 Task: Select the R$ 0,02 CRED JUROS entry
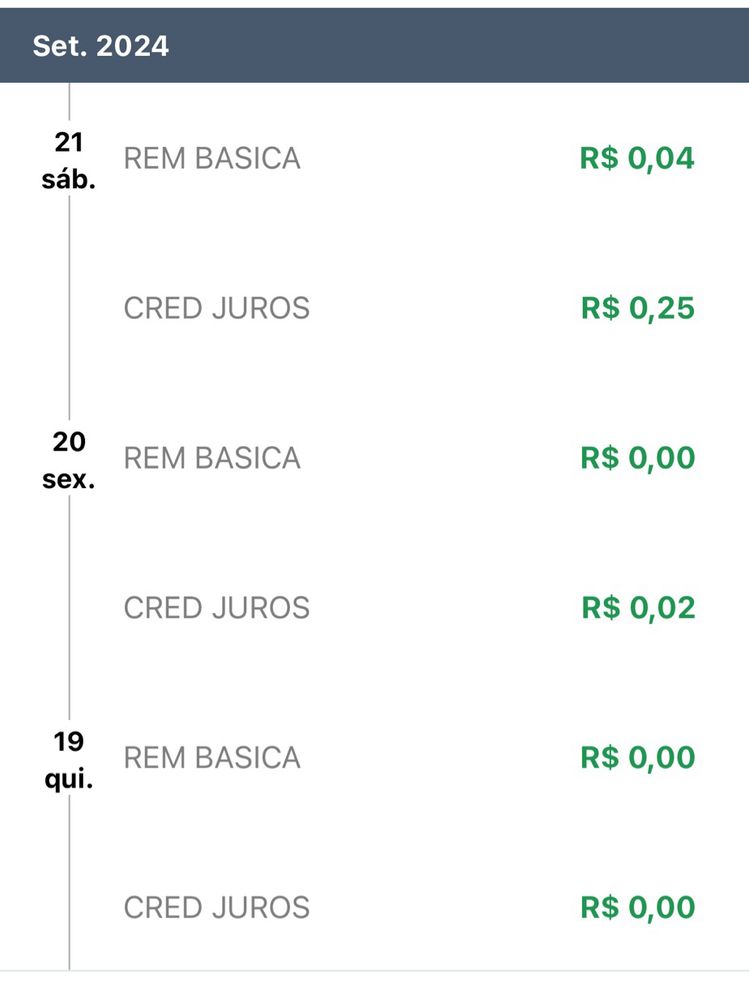pyautogui.click(x=217, y=608)
